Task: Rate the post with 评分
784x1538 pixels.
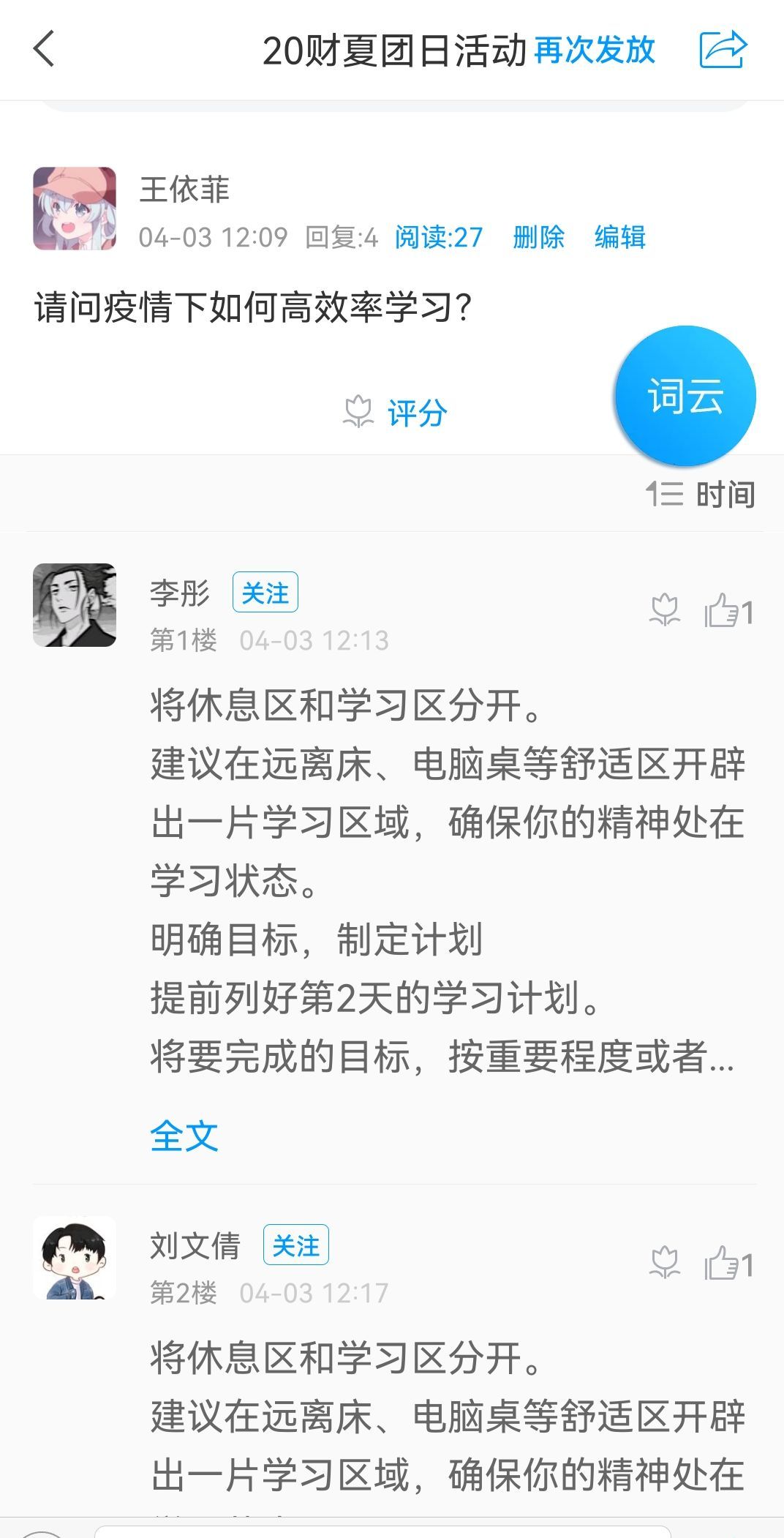Action: pos(397,413)
